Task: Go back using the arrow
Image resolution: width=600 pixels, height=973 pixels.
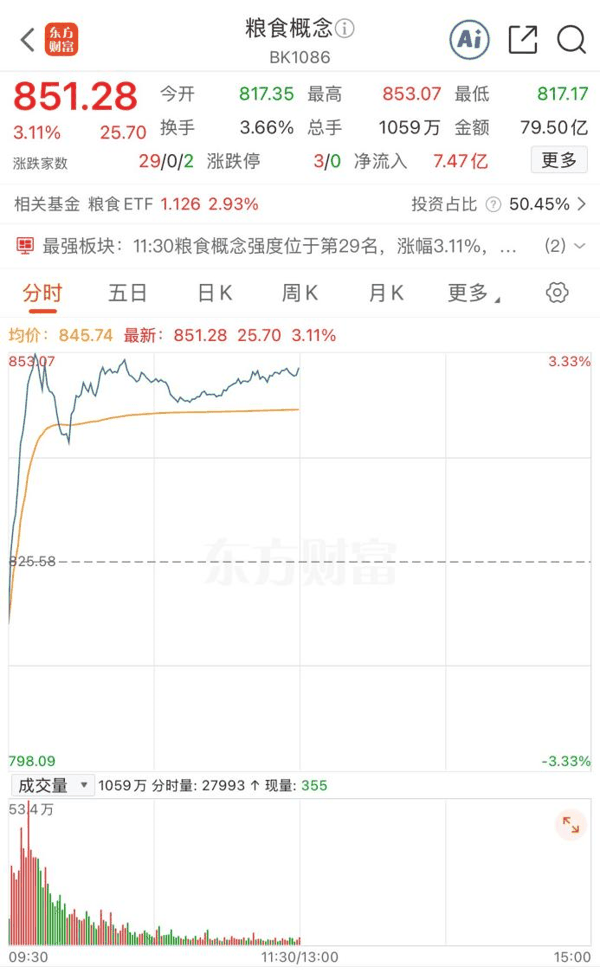Action: click(x=27, y=40)
